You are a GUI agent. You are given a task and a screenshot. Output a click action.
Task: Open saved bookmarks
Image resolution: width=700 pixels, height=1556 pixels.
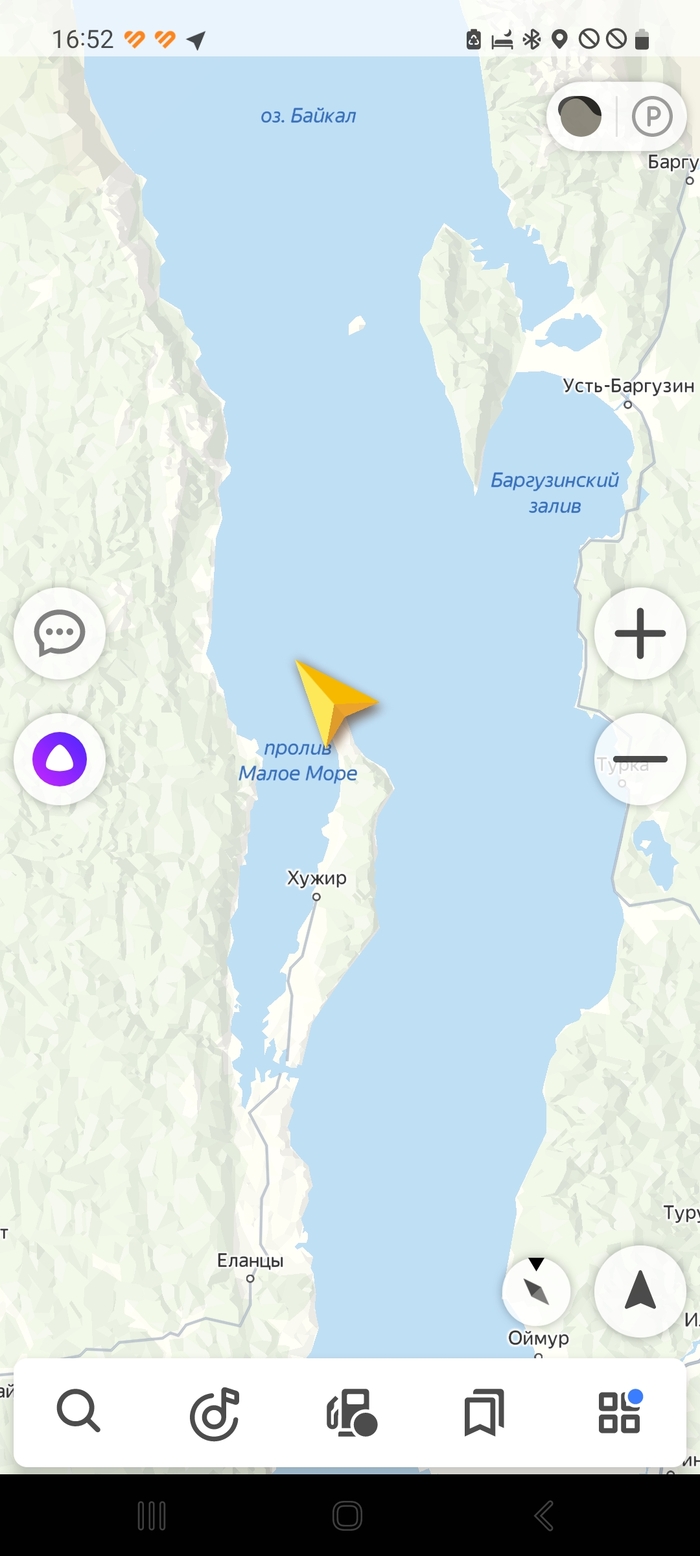484,1413
